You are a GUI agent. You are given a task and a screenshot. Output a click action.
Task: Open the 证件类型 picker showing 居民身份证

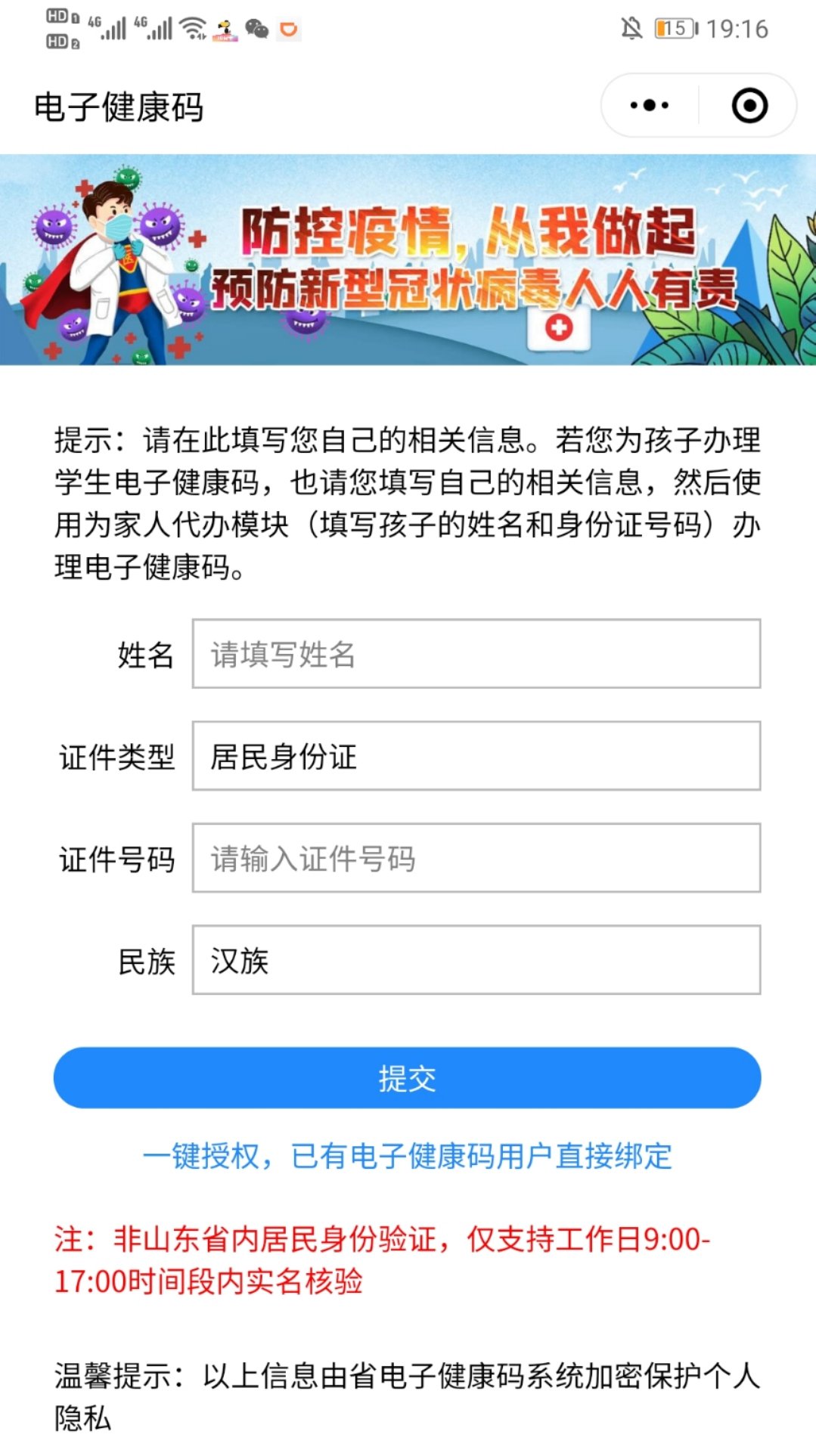tap(476, 756)
